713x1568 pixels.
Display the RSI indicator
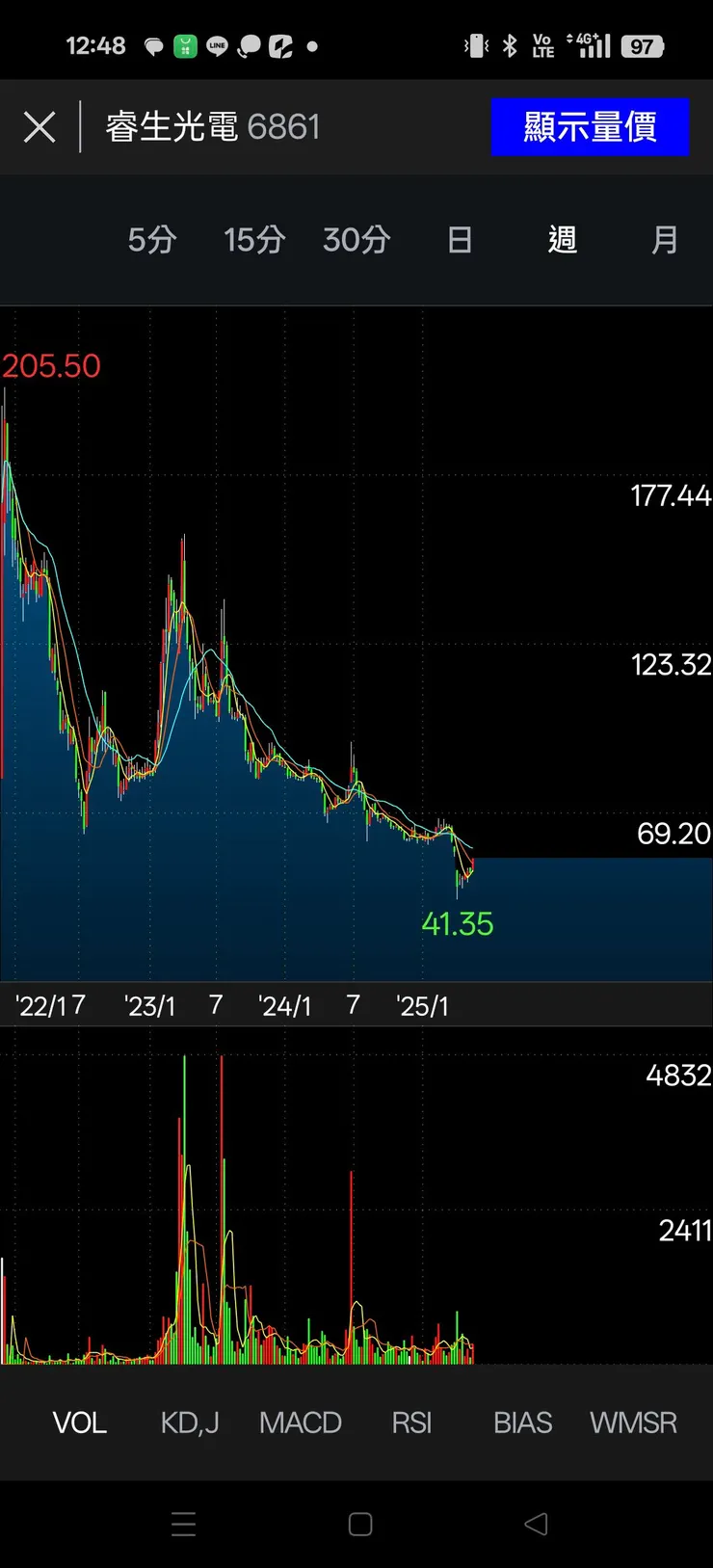[x=411, y=1422]
